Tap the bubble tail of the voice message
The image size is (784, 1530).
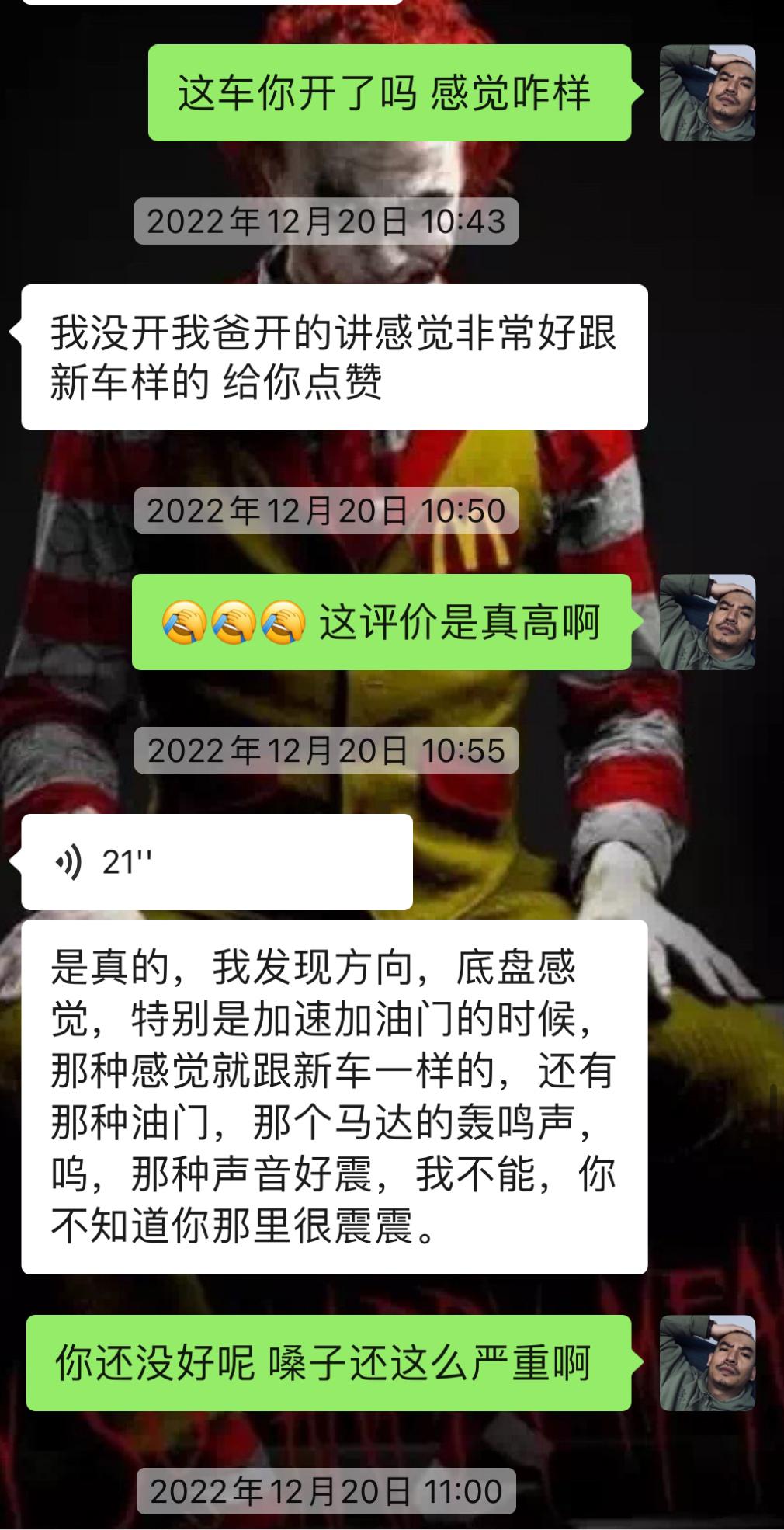[17, 862]
